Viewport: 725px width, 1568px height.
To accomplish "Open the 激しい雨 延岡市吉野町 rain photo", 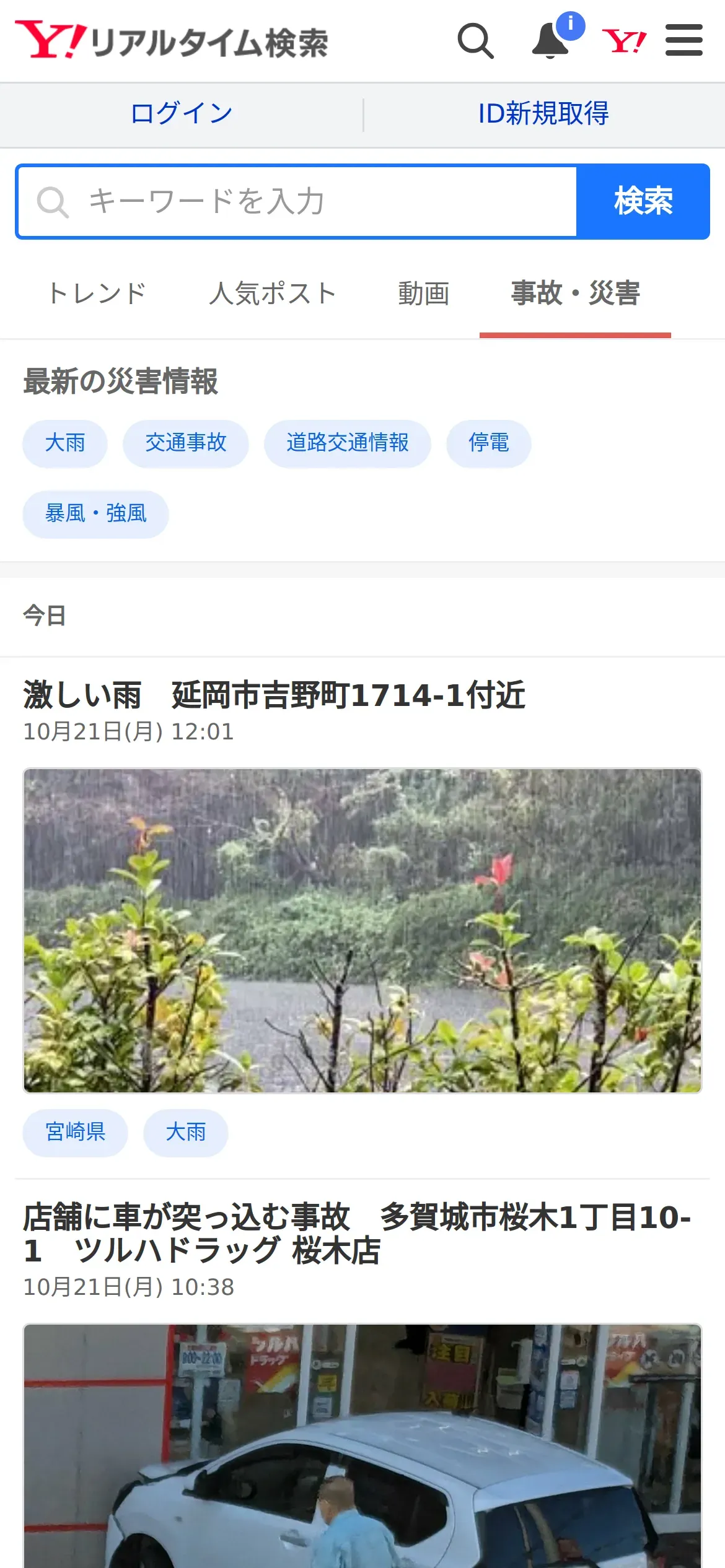I will pyautogui.click(x=362, y=931).
